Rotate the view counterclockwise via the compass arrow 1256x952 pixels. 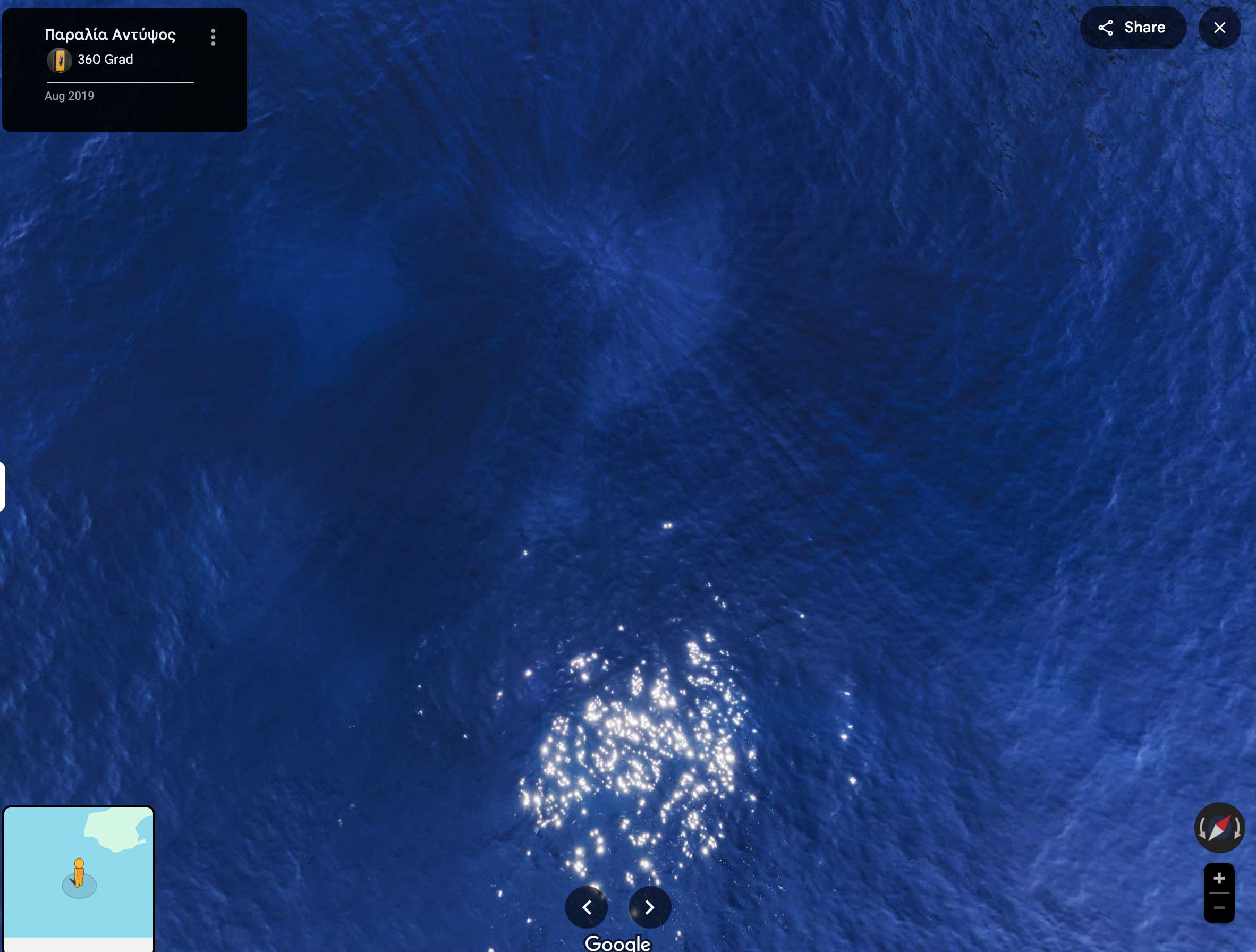coord(1201,829)
